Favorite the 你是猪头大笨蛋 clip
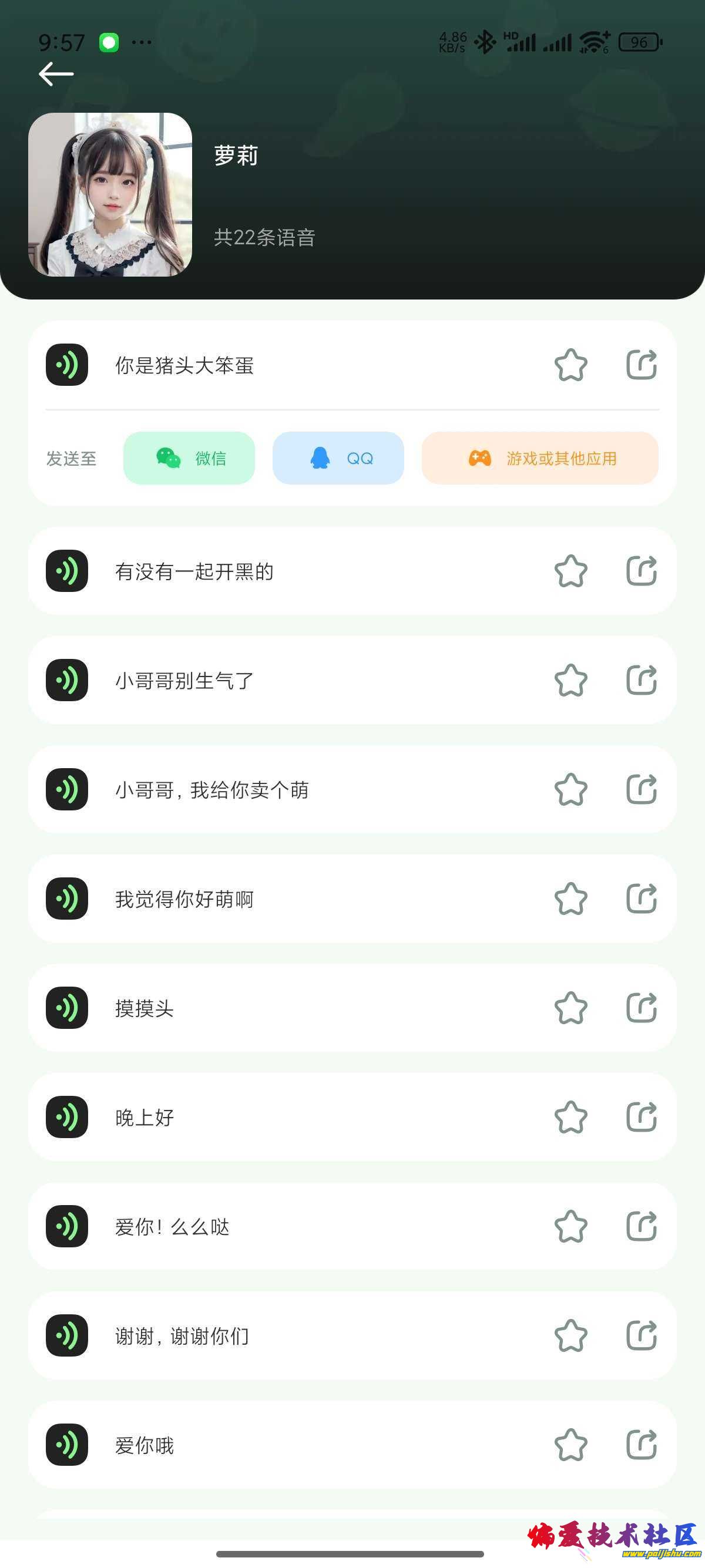 570,365
